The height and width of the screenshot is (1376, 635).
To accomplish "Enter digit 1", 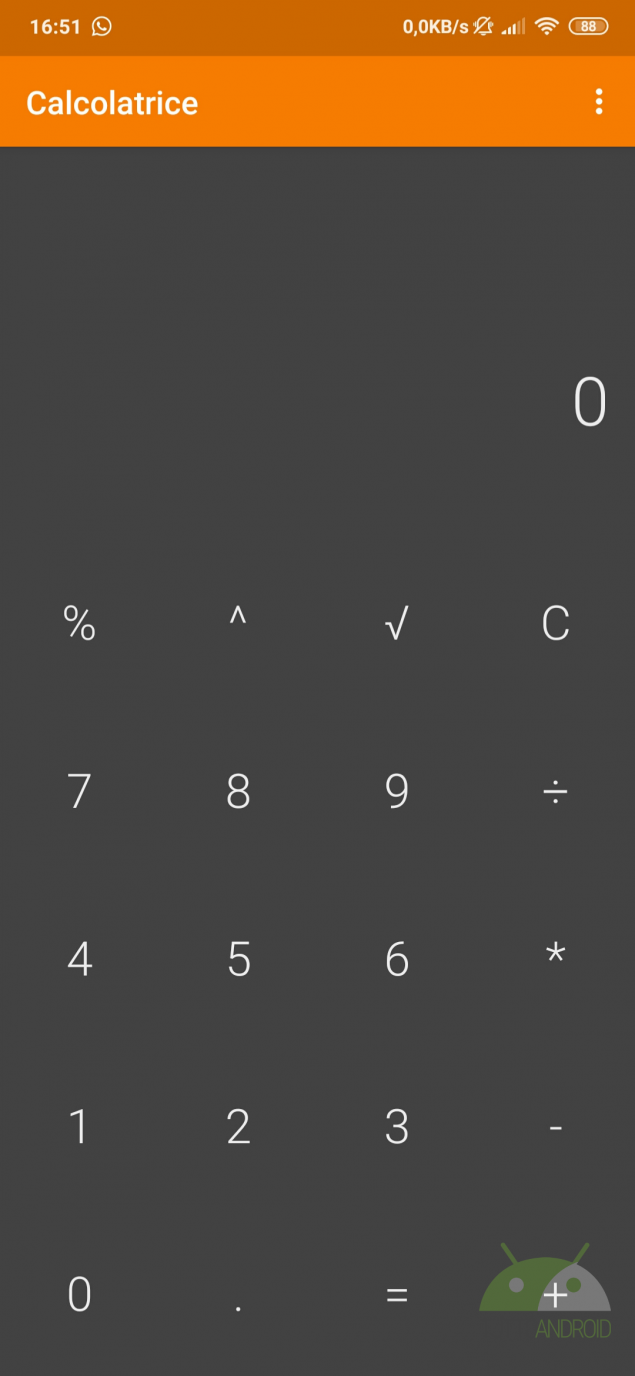I will click(x=79, y=1127).
